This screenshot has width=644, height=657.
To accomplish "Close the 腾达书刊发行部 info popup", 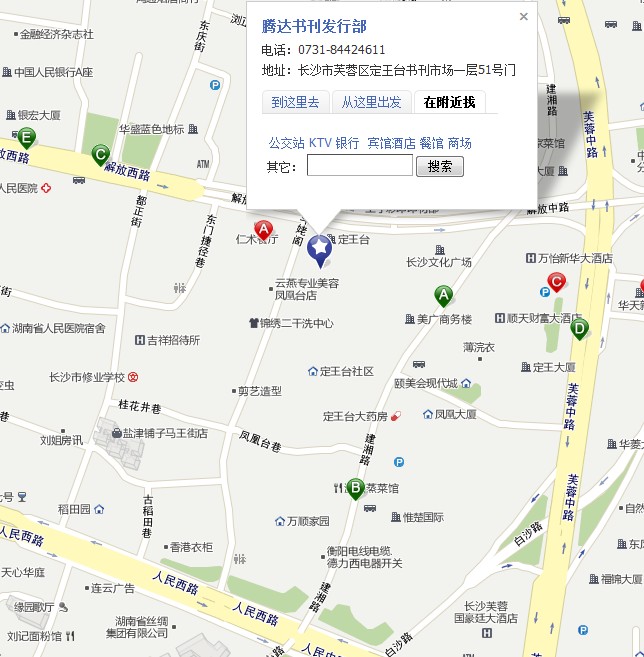I will click(524, 17).
